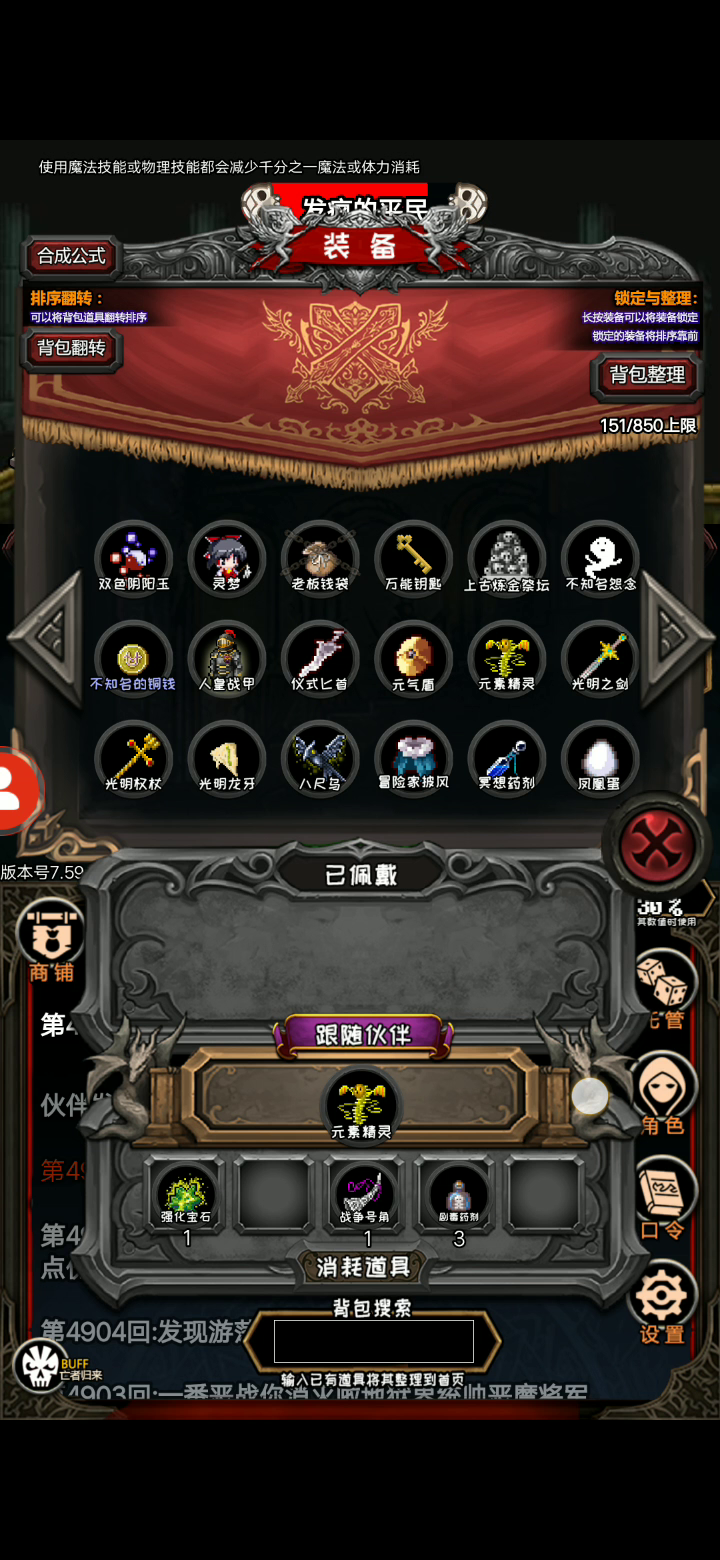Tap 背包整理 to organize the backpack
This screenshot has width=720, height=1560.
(648, 375)
